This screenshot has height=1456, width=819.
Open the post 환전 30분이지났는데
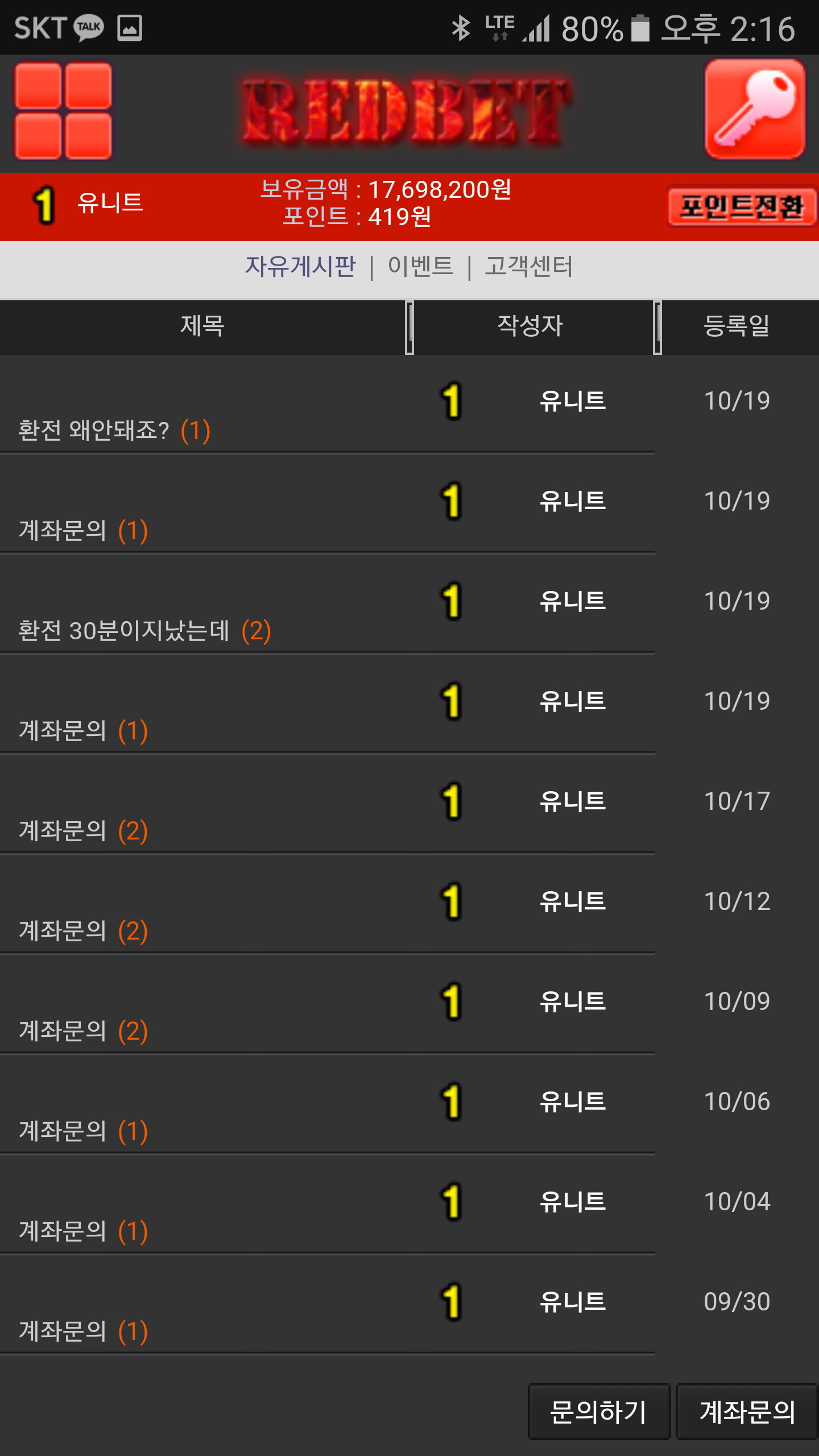[124, 631]
